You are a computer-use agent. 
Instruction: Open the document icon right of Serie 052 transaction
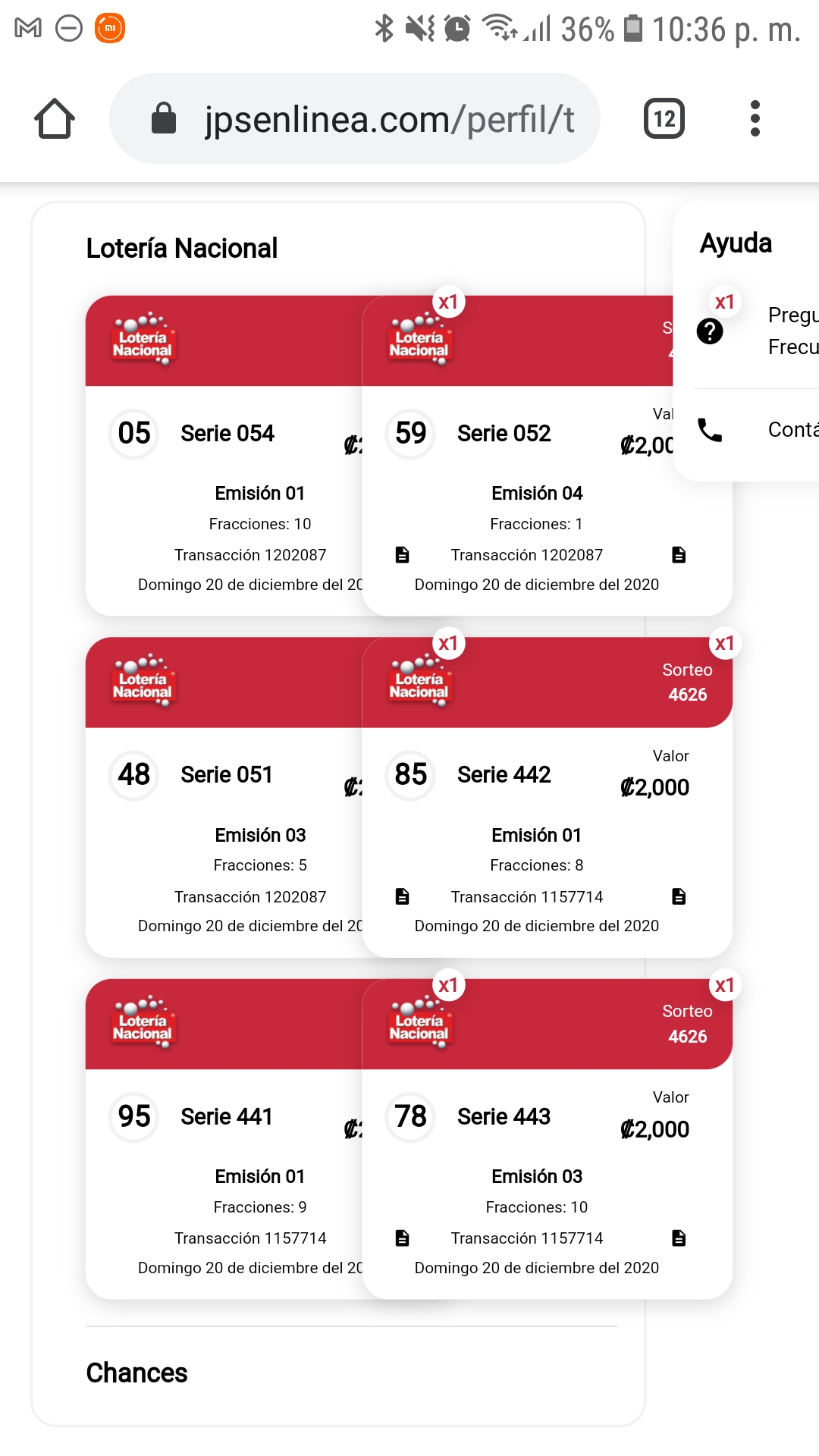[x=679, y=555]
